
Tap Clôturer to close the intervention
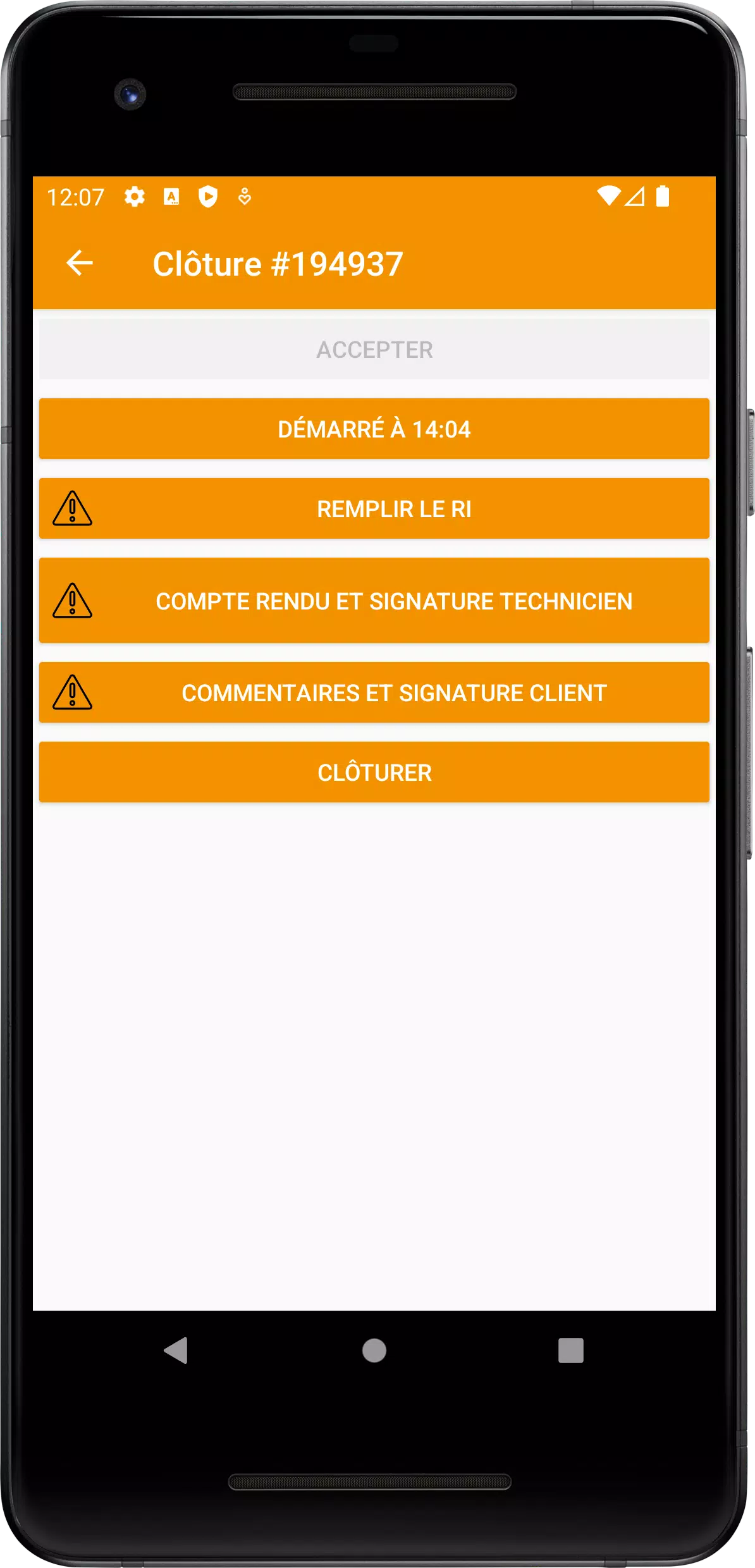[x=374, y=772]
